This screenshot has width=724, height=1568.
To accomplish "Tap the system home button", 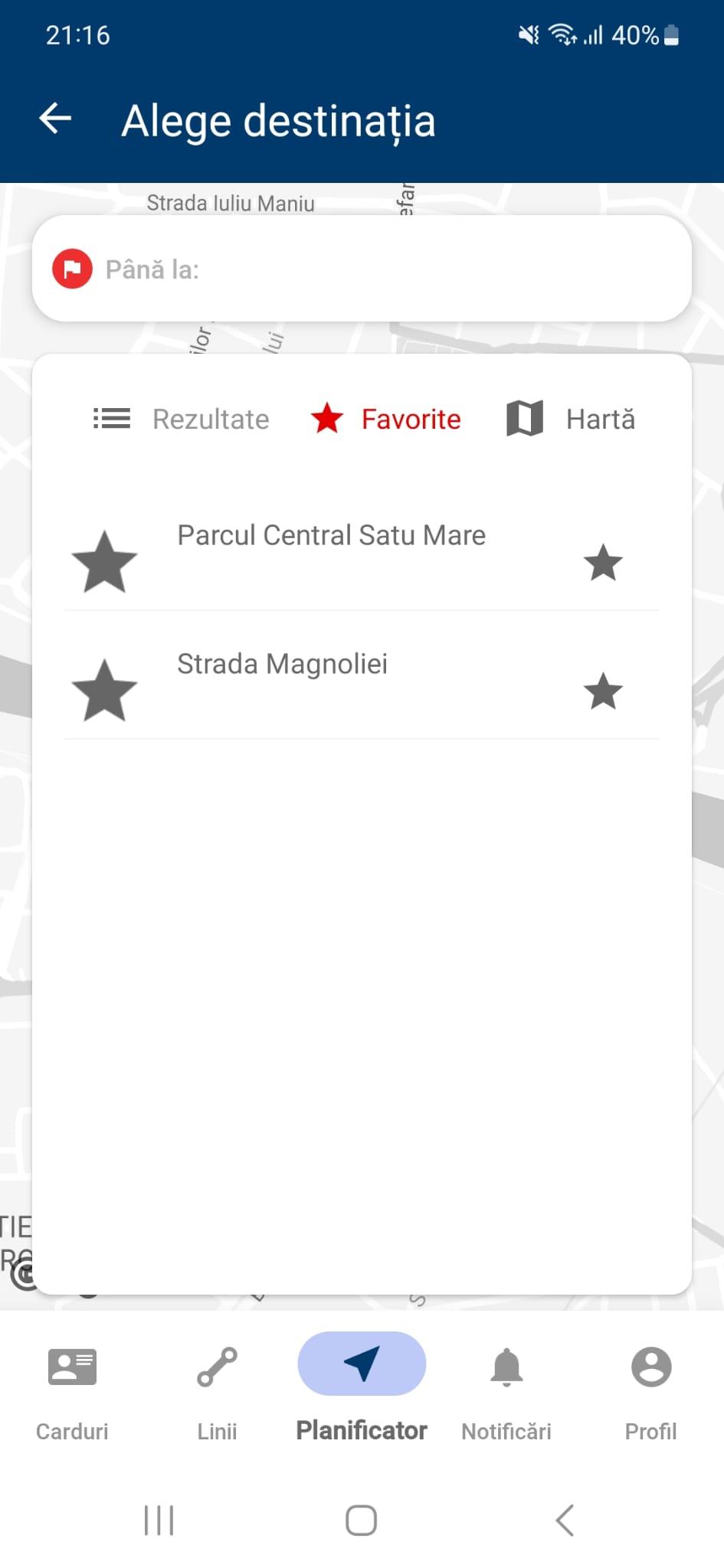I will click(361, 1521).
